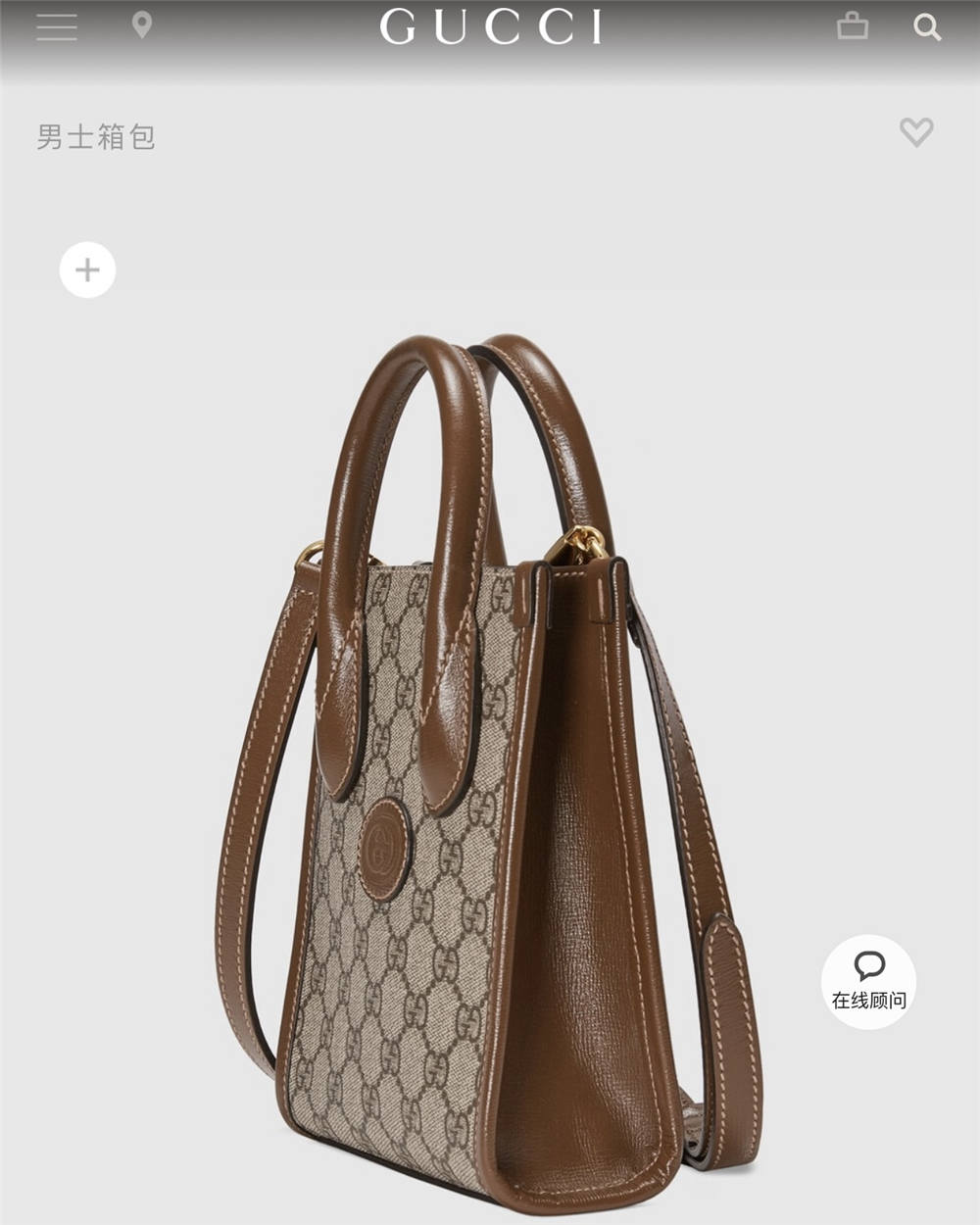The height and width of the screenshot is (1225, 980).
Task: Open the shopping bag
Action: 852,25
